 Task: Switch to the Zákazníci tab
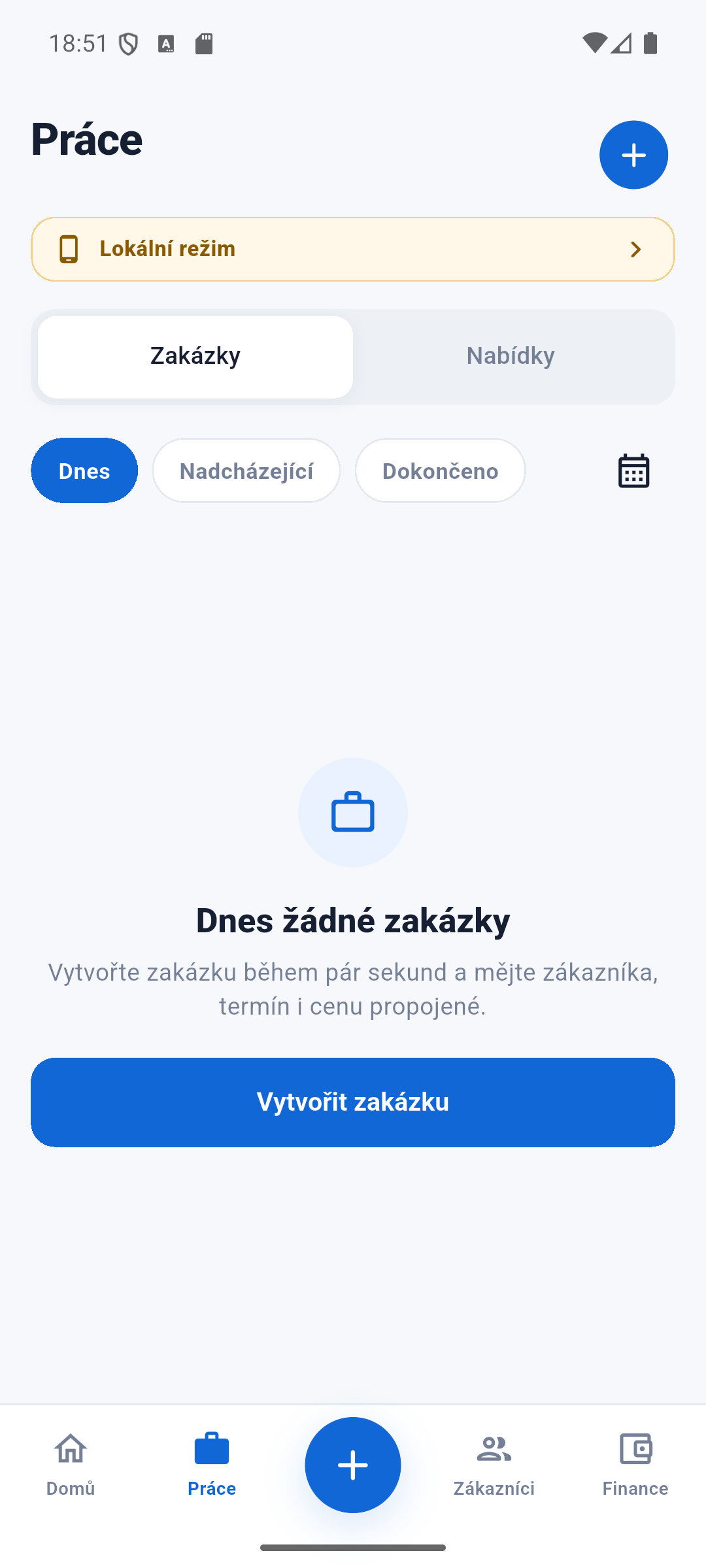click(494, 1465)
